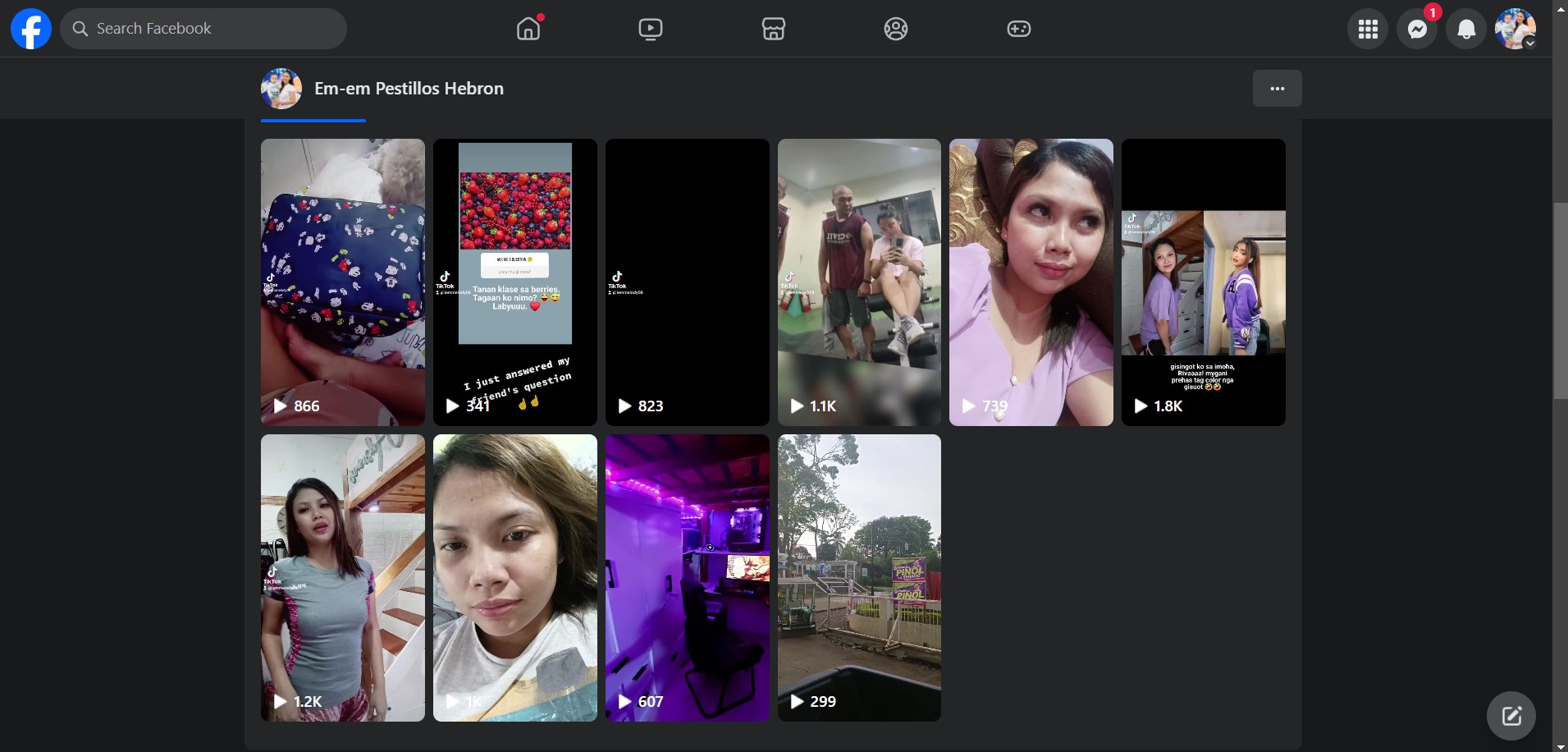Viewport: 1568px width, 752px height.
Task: Open the purple room reel with 607 views
Action: [x=688, y=577]
